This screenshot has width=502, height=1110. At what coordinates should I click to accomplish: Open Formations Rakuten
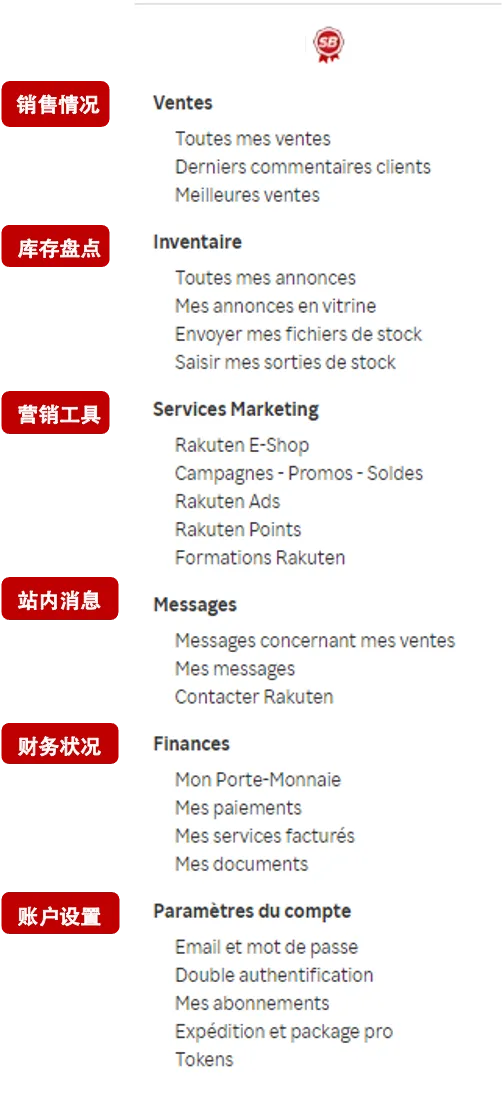pyautogui.click(x=260, y=558)
